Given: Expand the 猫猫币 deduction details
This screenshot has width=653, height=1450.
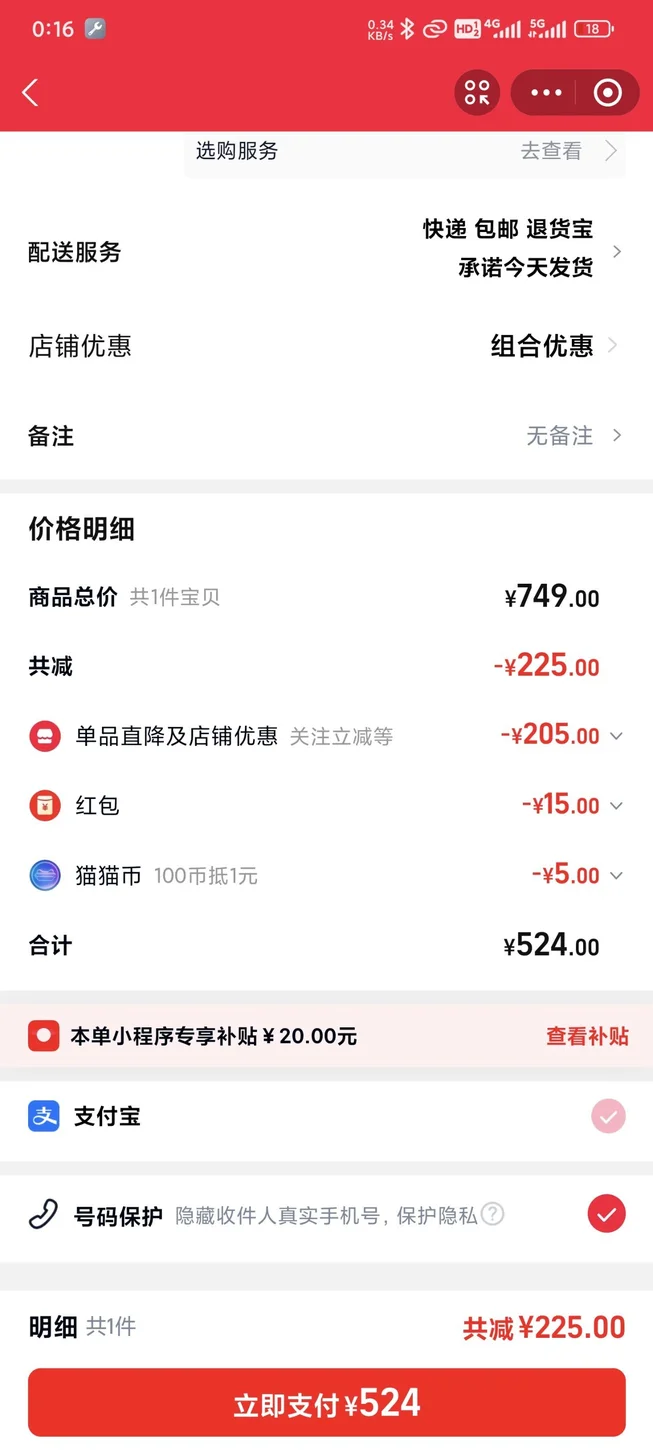Looking at the screenshot, I should (x=616, y=876).
